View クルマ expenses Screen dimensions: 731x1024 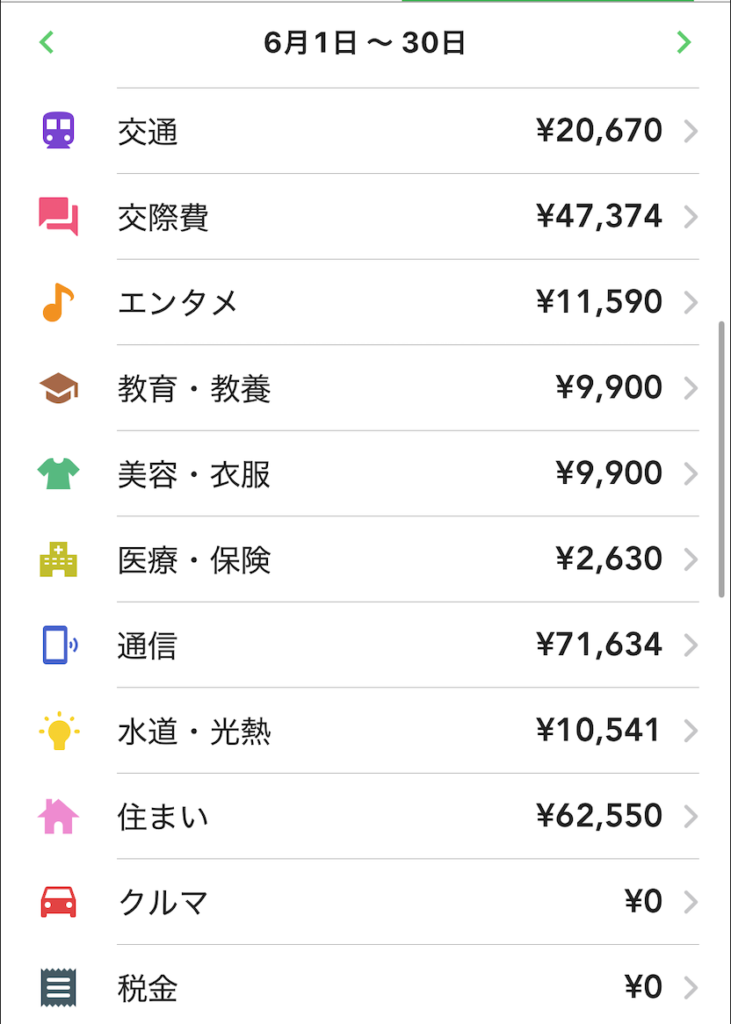[366, 902]
